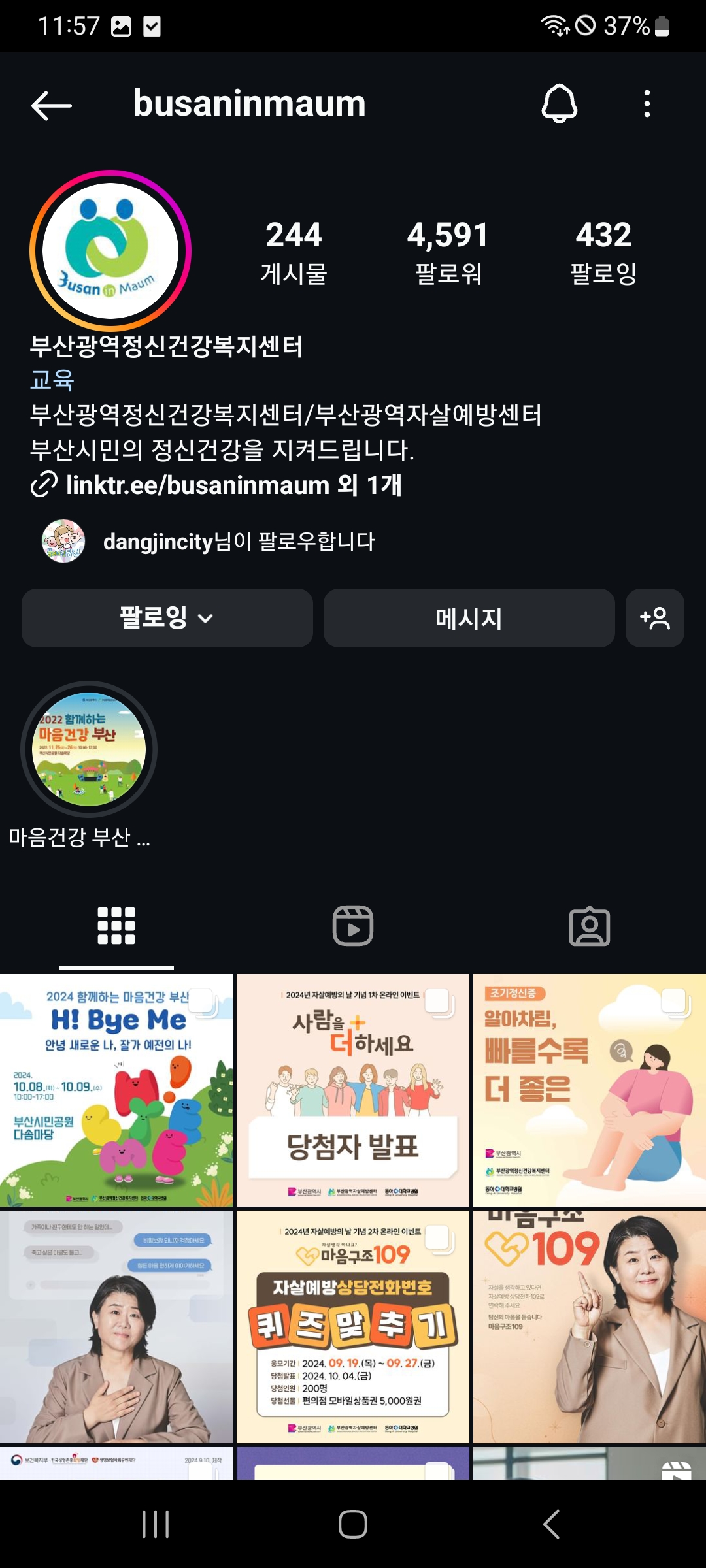Open the 당첨자 발표 winners post
Image resolution: width=706 pixels, height=1568 pixels.
[x=353, y=1090]
